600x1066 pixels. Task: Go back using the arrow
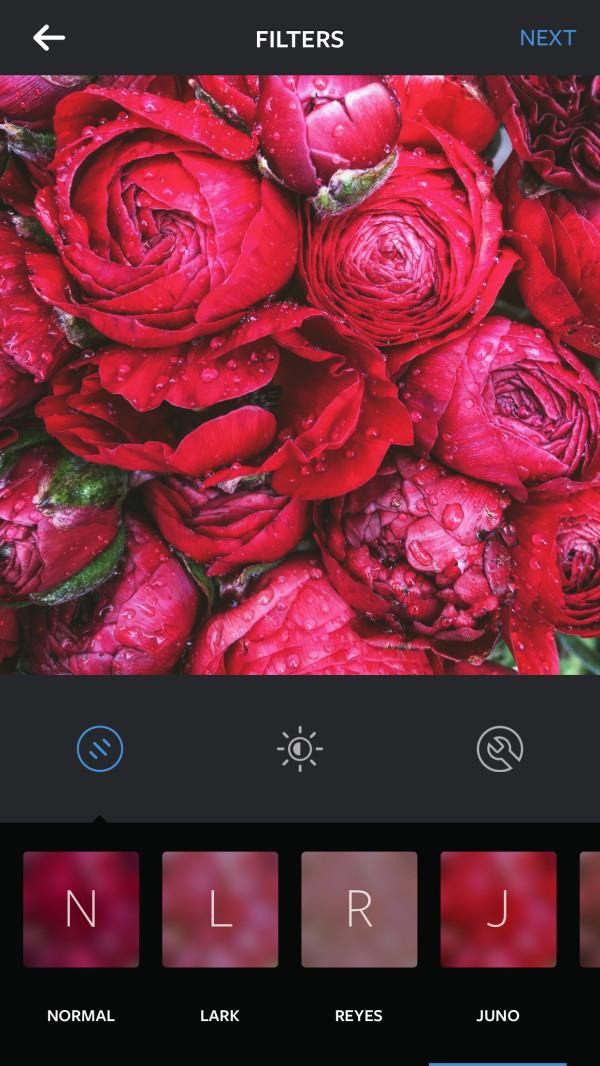pyautogui.click(x=48, y=38)
